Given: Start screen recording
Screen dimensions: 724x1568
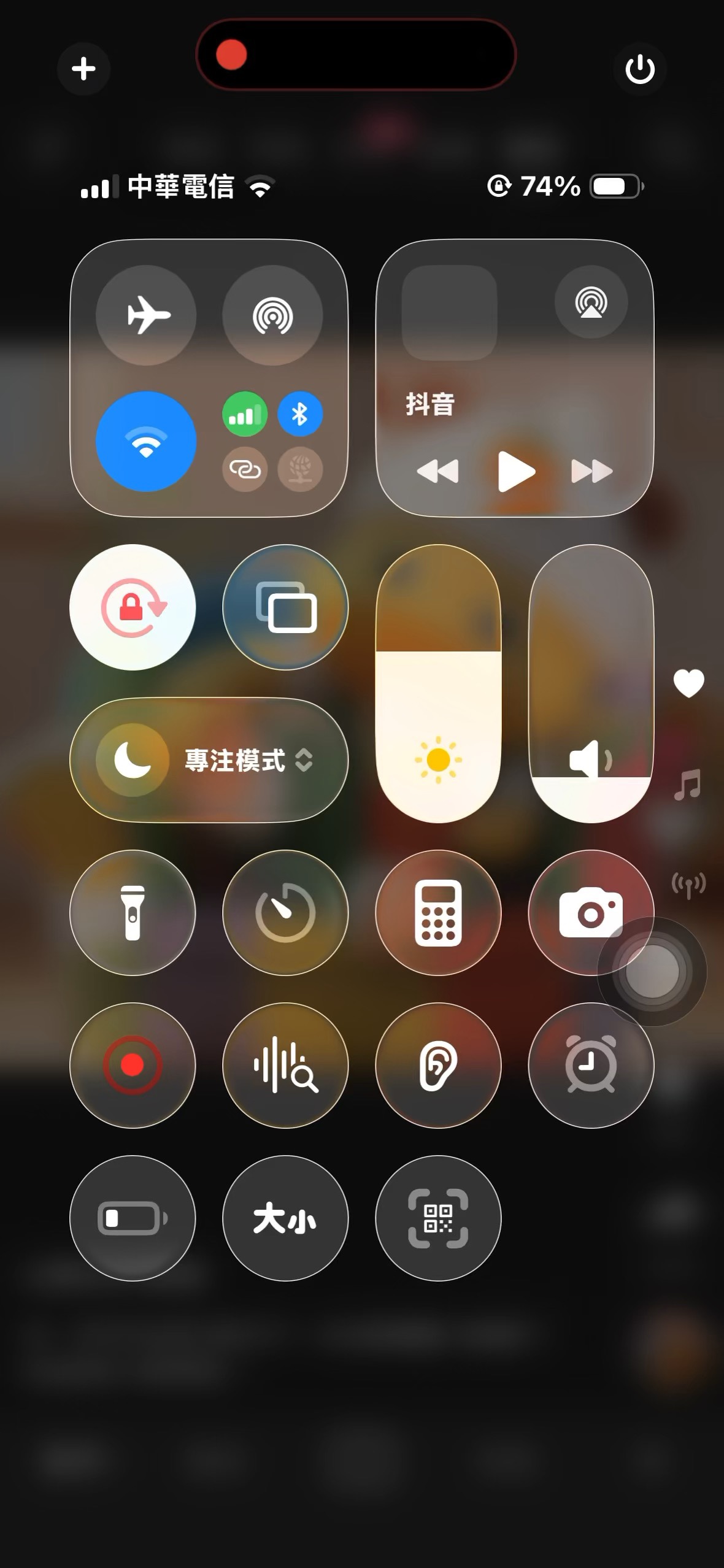Looking at the screenshot, I should pos(133,1066).
